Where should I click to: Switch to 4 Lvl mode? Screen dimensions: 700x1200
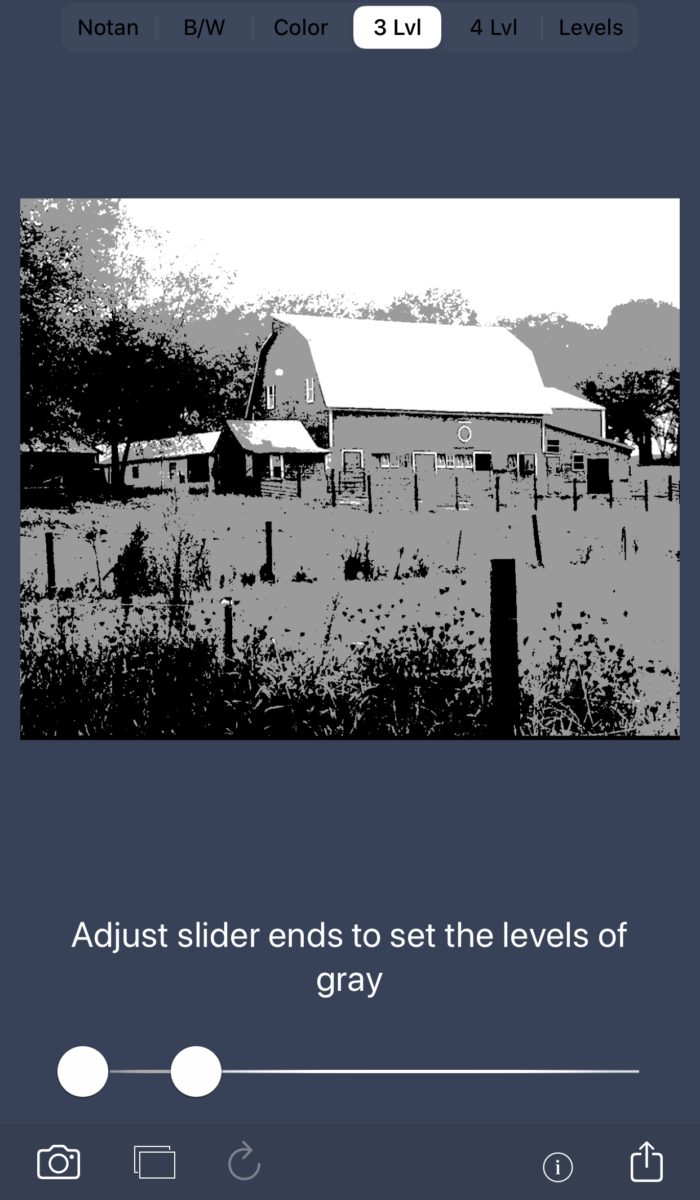click(x=494, y=28)
